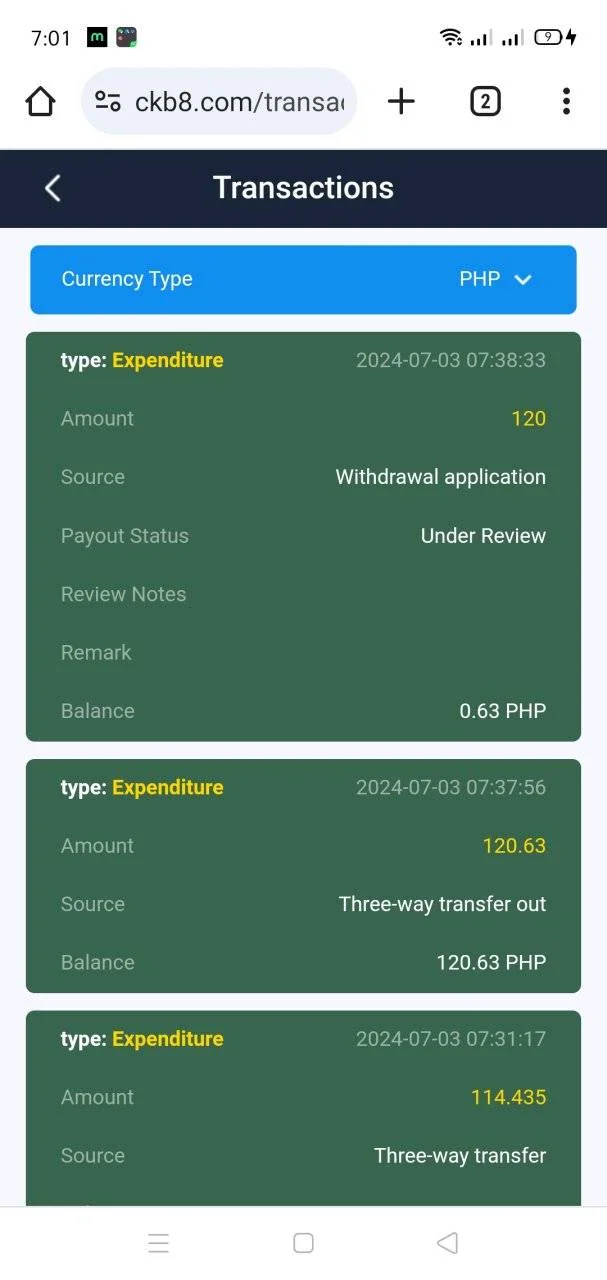The height and width of the screenshot is (1280, 607).
Task: Go back from the Transactions page
Action: (x=53, y=188)
